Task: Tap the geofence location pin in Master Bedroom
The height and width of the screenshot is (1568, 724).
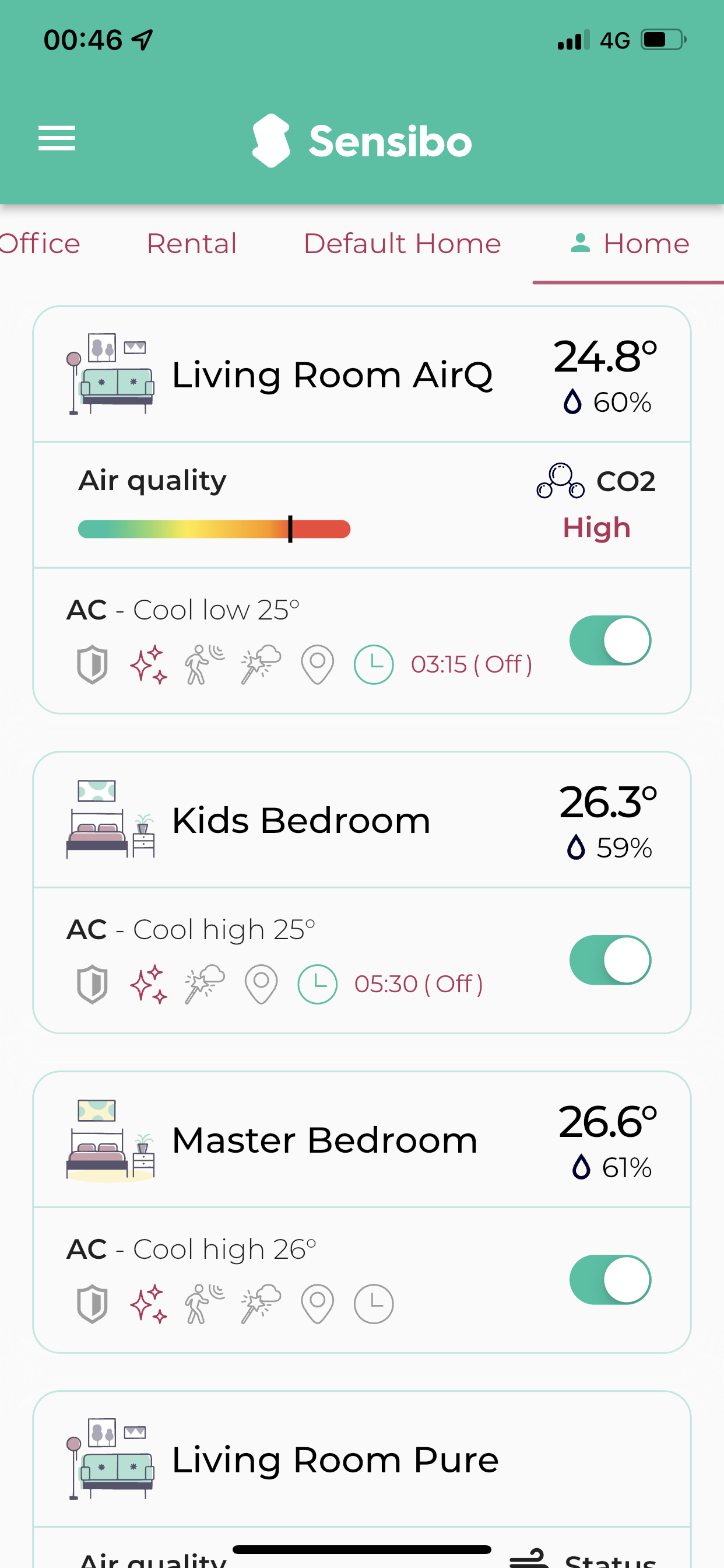Action: [318, 1304]
